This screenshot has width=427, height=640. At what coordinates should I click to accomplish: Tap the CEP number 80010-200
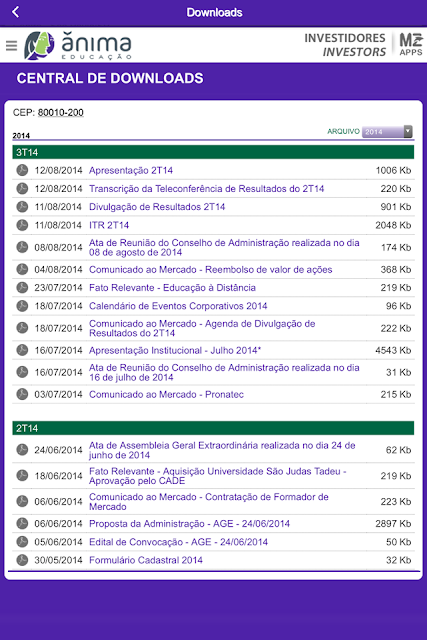coord(60,113)
